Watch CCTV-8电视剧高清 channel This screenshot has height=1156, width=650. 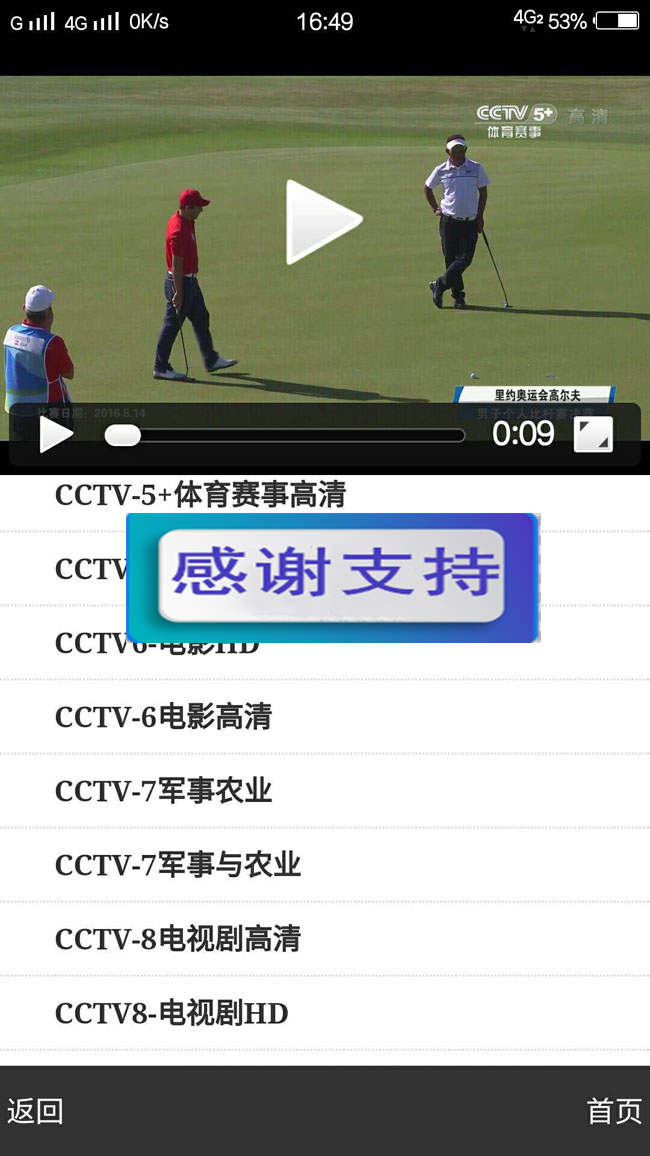point(178,939)
